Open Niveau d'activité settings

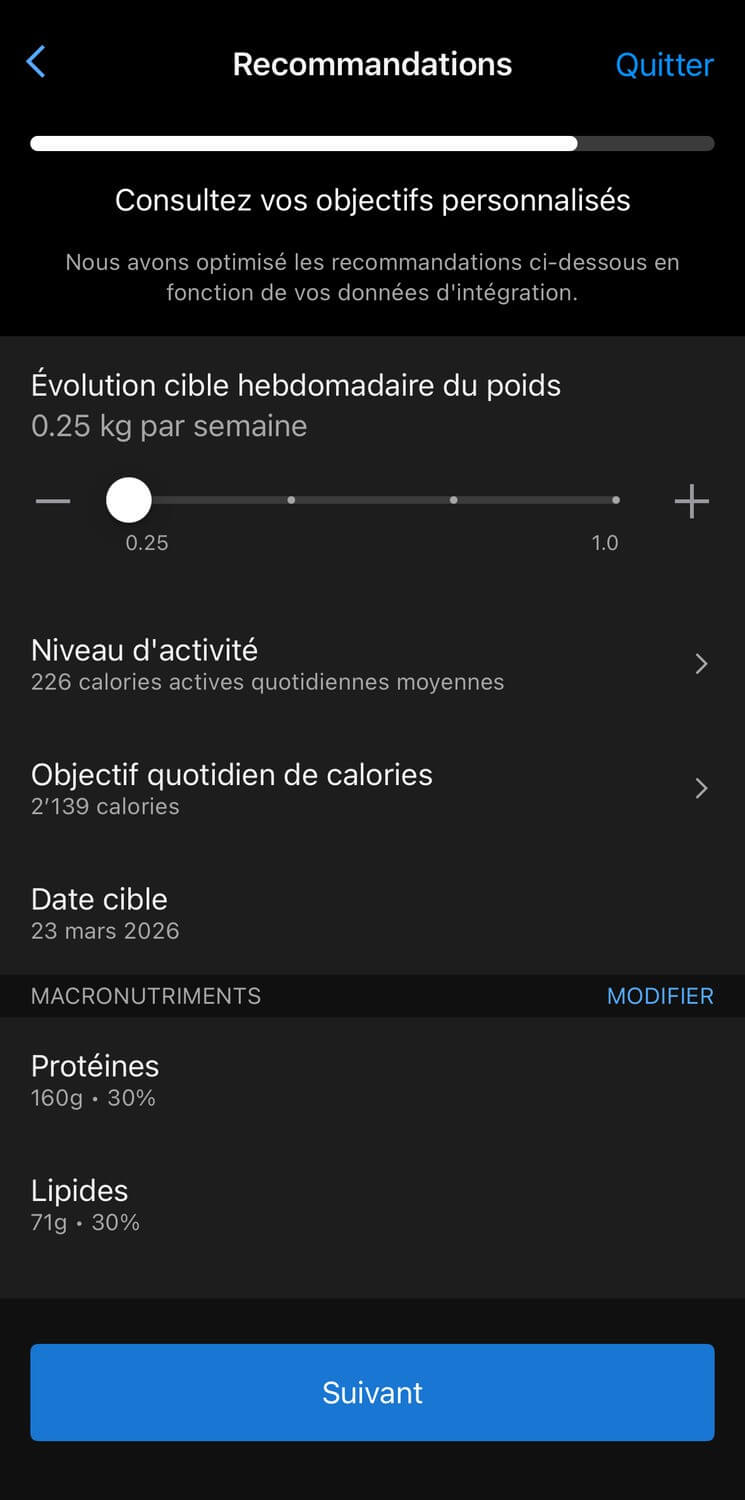(x=372, y=664)
